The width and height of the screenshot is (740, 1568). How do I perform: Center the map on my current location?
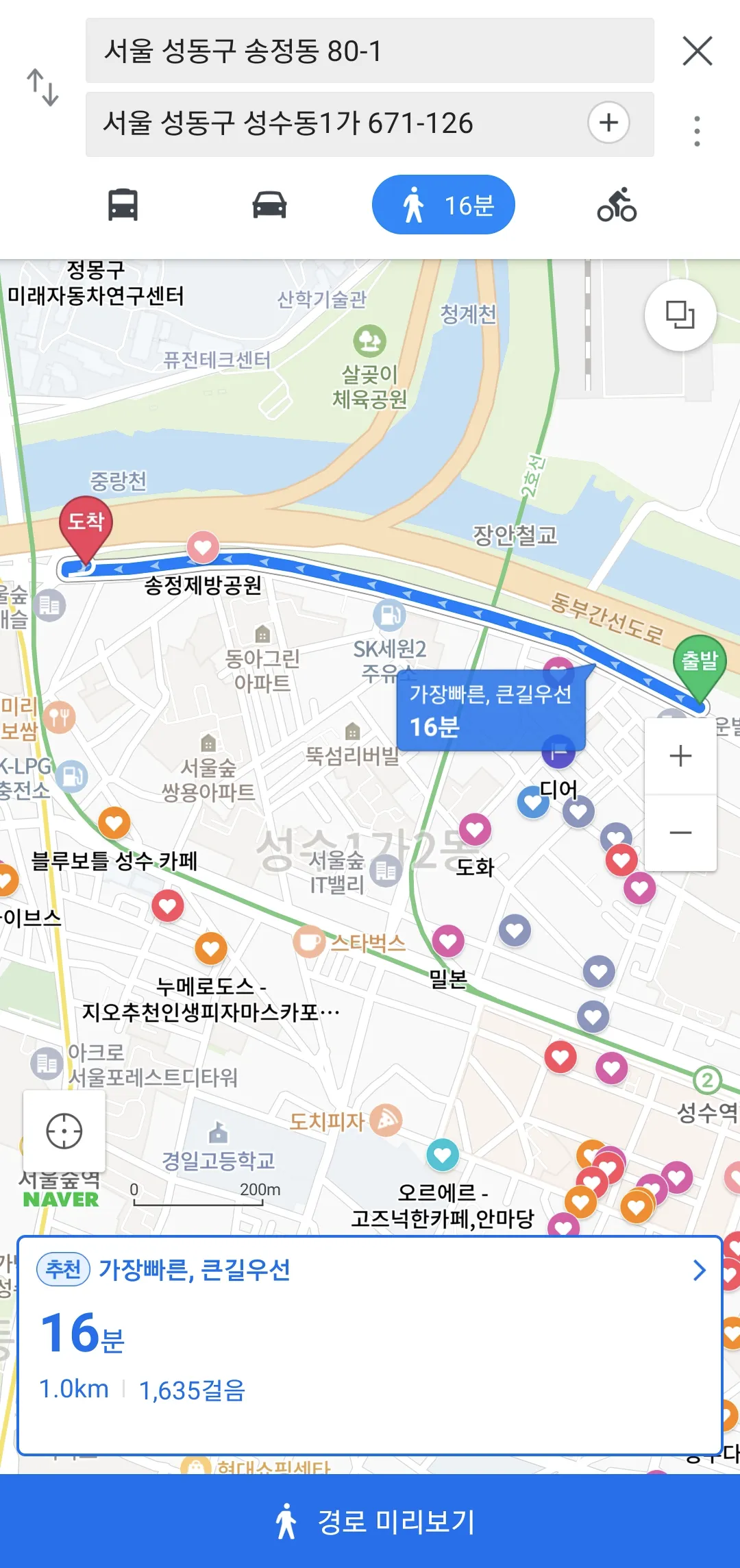click(x=64, y=1131)
